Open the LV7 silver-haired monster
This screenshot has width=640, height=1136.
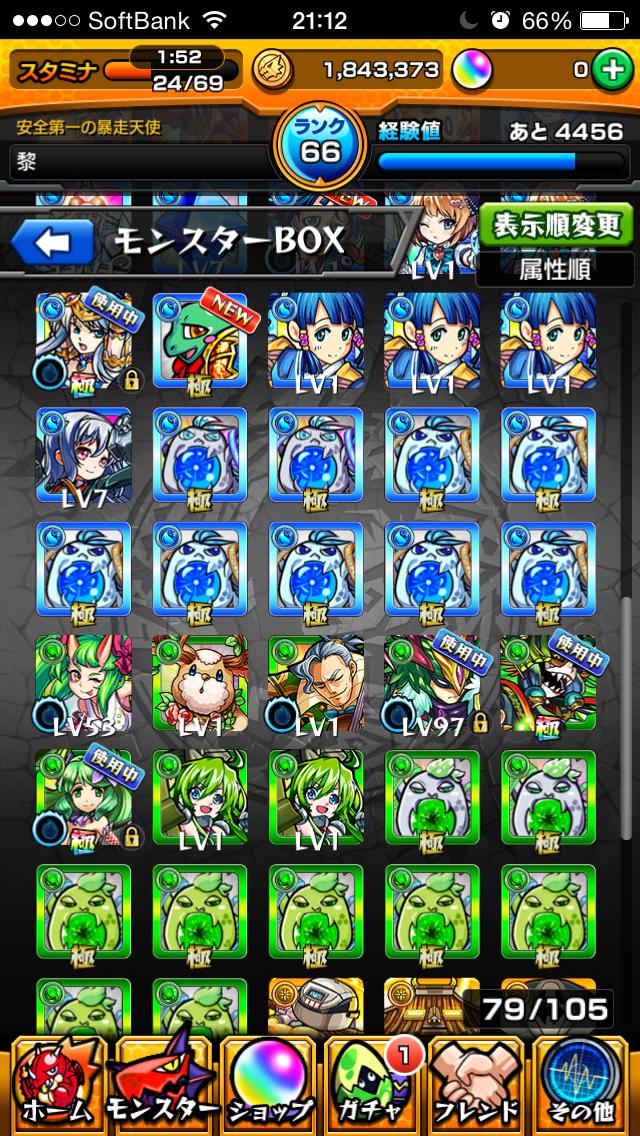pyautogui.click(x=83, y=455)
